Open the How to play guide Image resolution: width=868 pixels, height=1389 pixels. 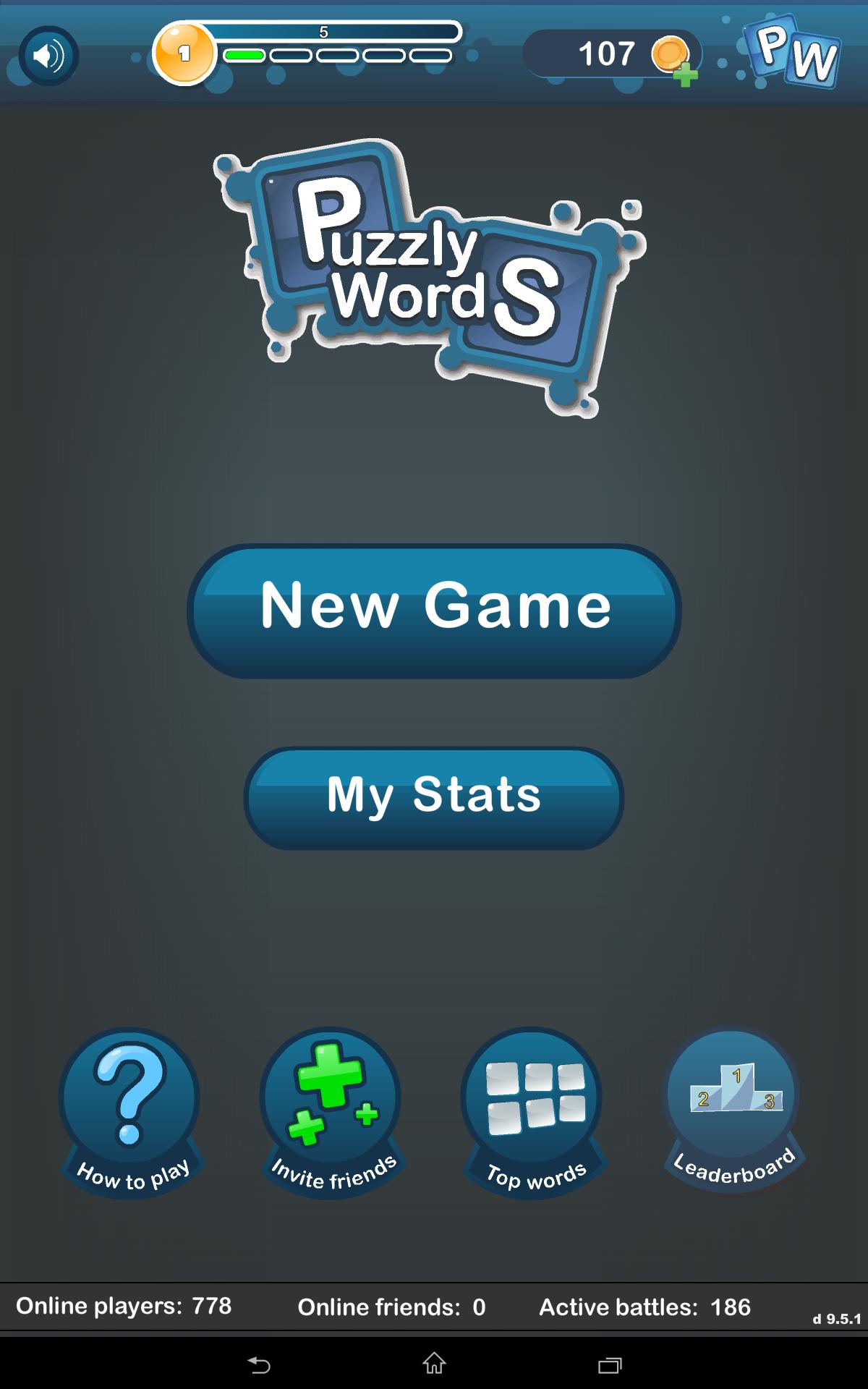[130, 1107]
